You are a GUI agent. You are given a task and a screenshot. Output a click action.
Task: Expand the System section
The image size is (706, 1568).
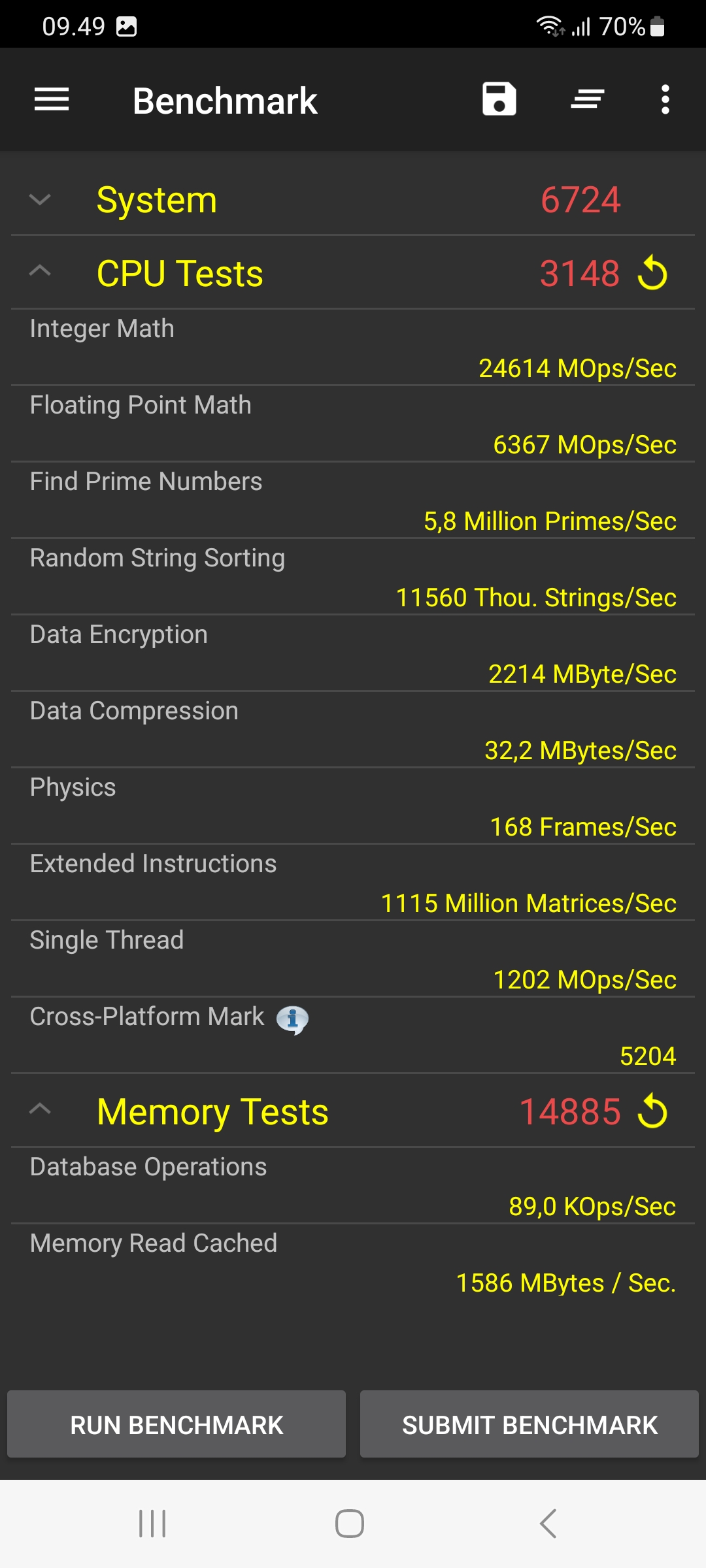pos(41,199)
